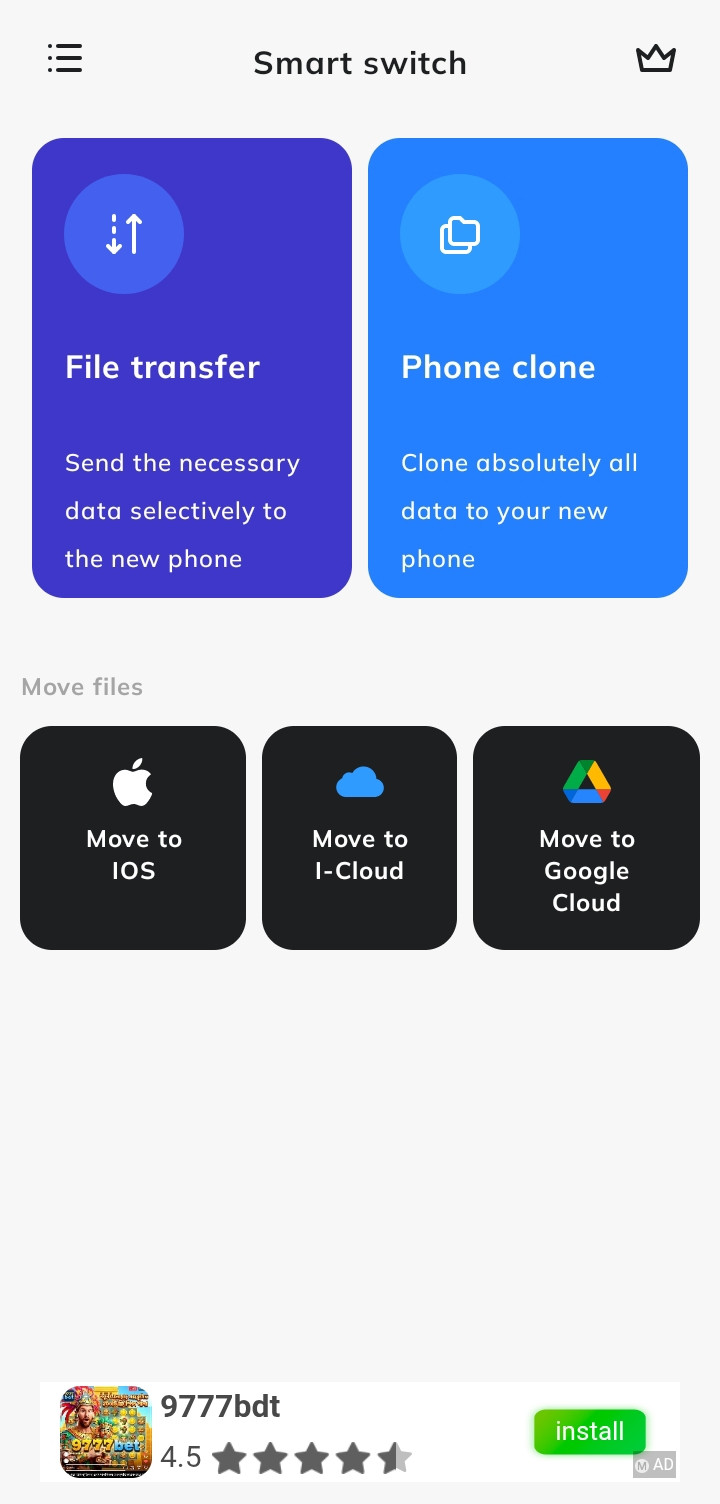The height and width of the screenshot is (1504, 720).
Task: Choose Move to IOS
Action: [133, 837]
